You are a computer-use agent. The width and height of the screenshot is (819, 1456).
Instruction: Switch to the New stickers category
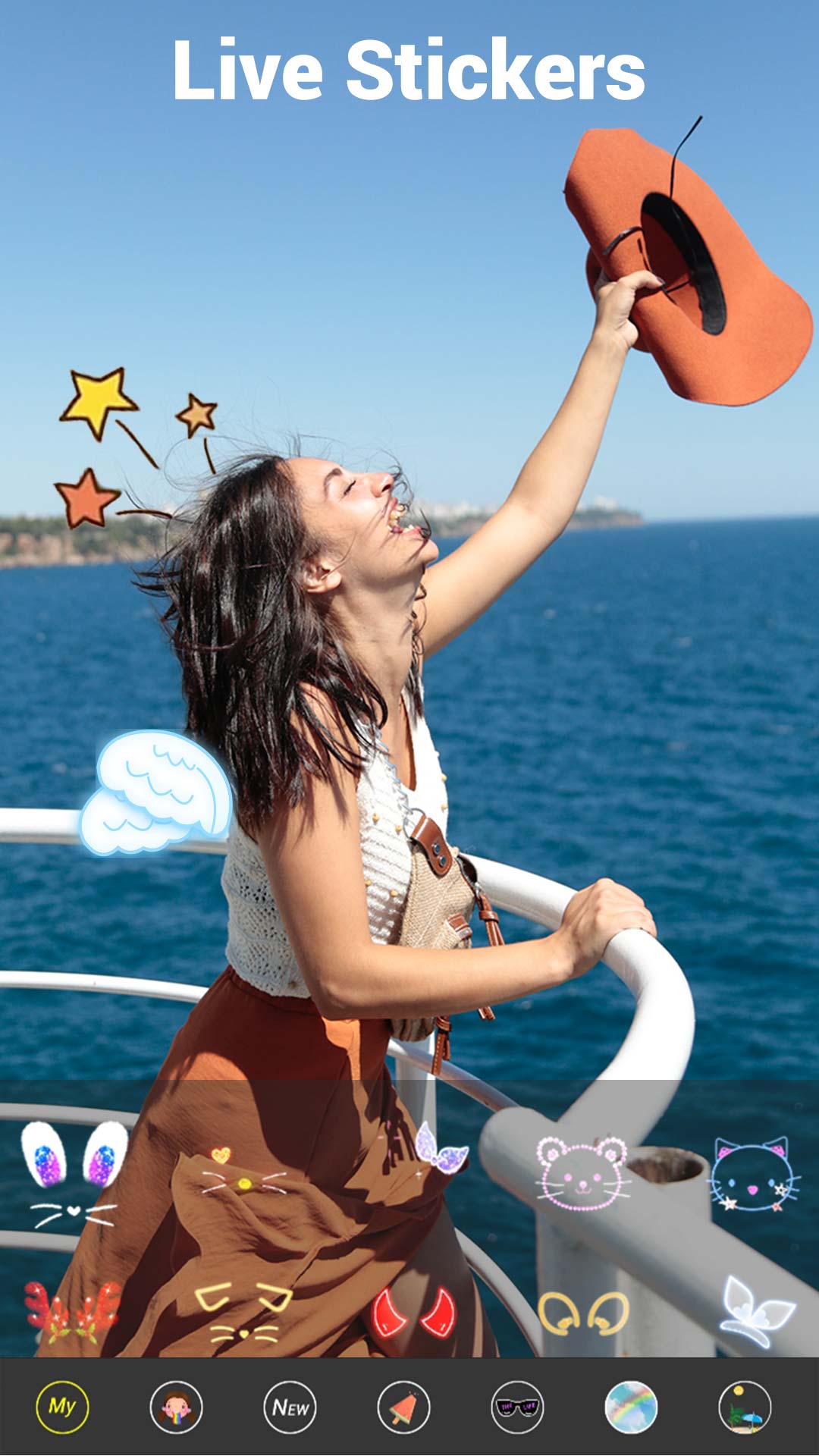click(290, 1407)
